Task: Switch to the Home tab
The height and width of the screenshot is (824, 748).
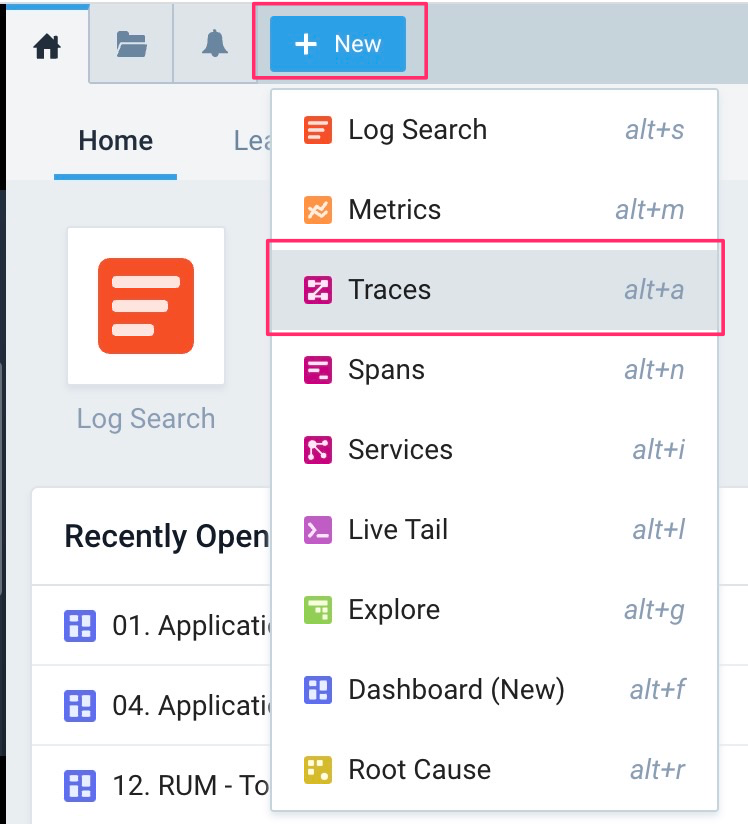Action: [115, 141]
